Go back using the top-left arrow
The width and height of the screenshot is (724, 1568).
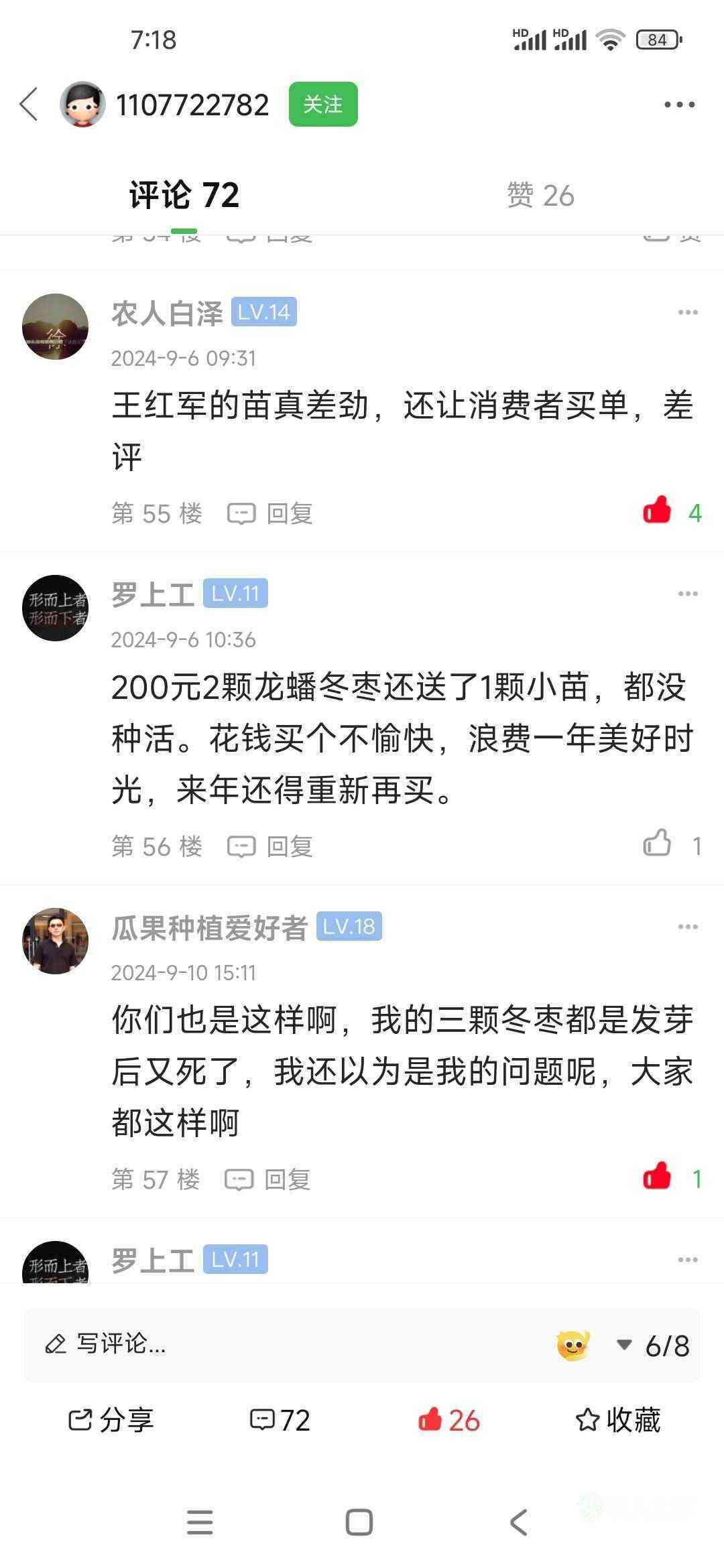tap(28, 105)
